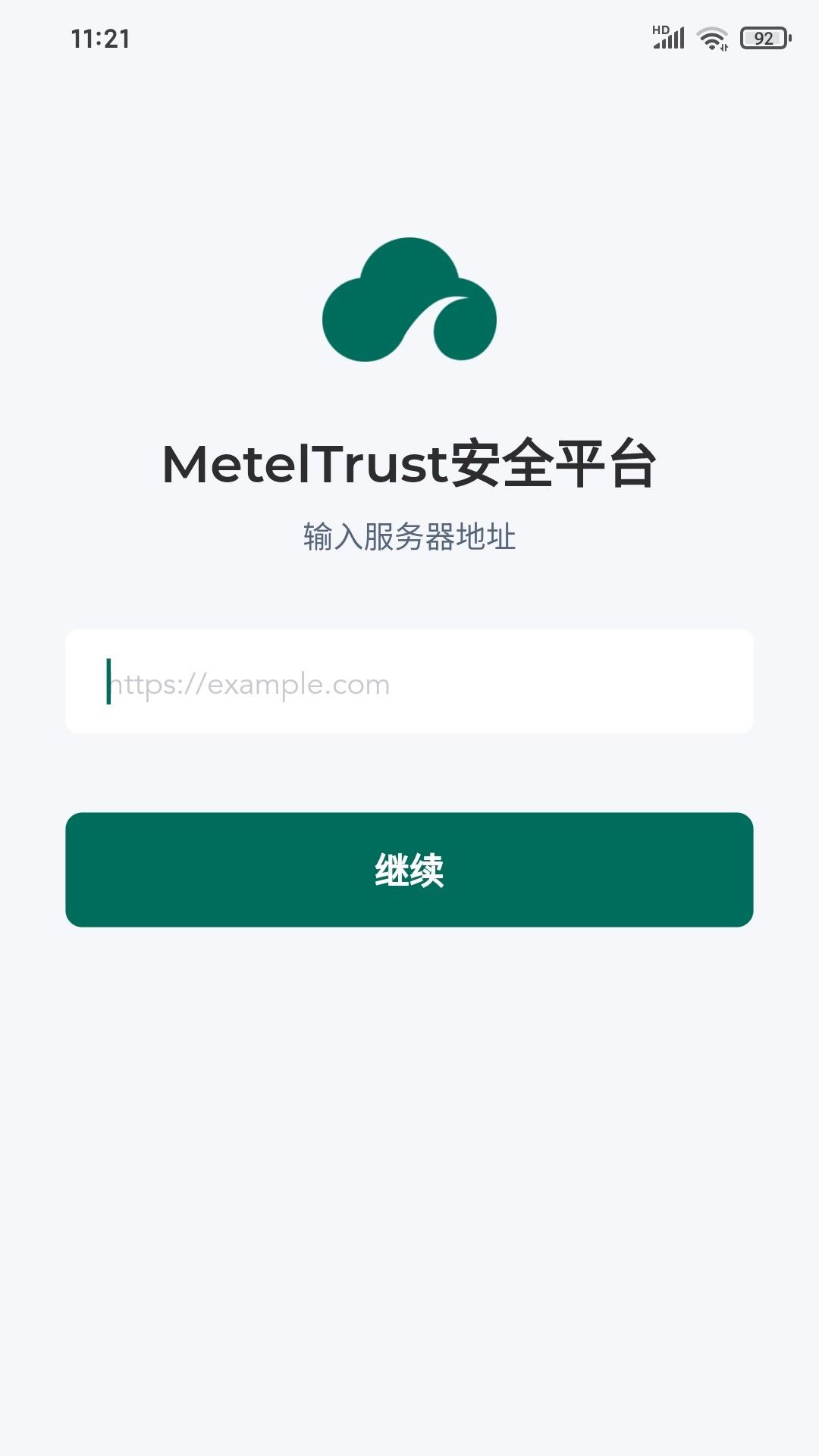819x1456 pixels.
Task: Click the server address input field
Action: (x=409, y=682)
